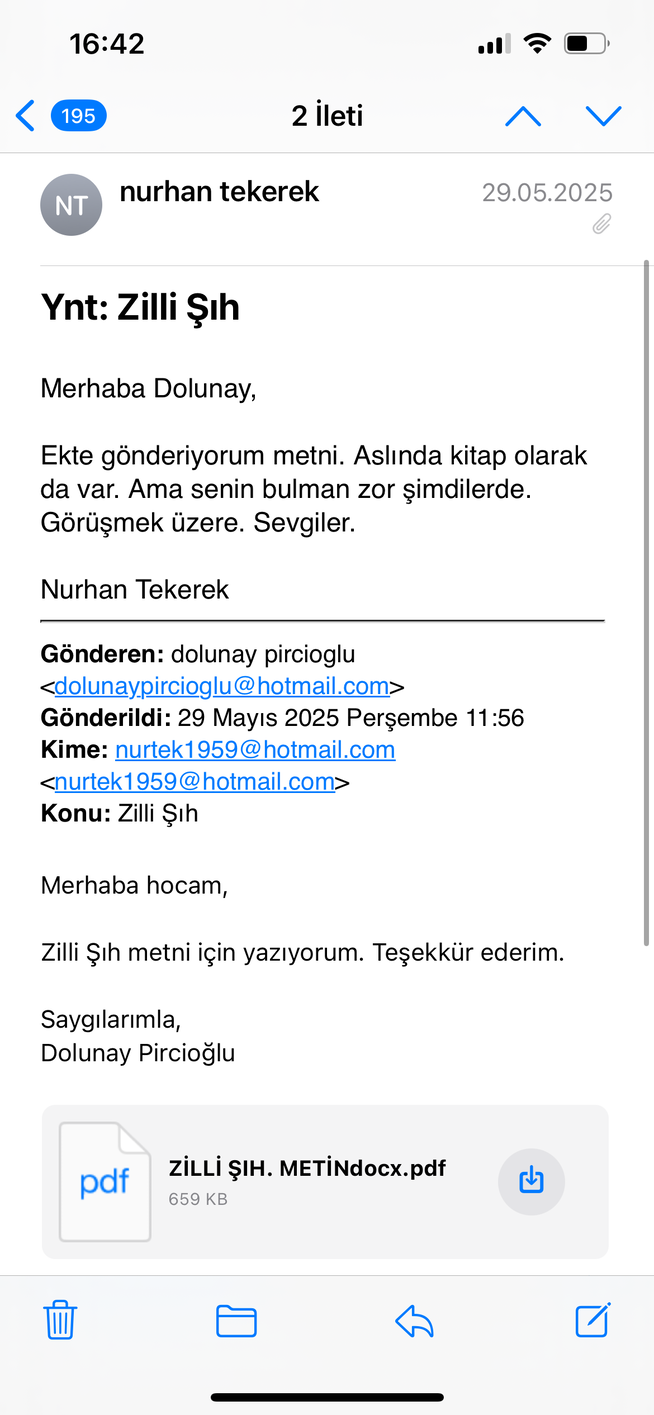The height and width of the screenshot is (1415, 654).
Task: Open sender nurhan tekerek's contact details
Action: 219,191
